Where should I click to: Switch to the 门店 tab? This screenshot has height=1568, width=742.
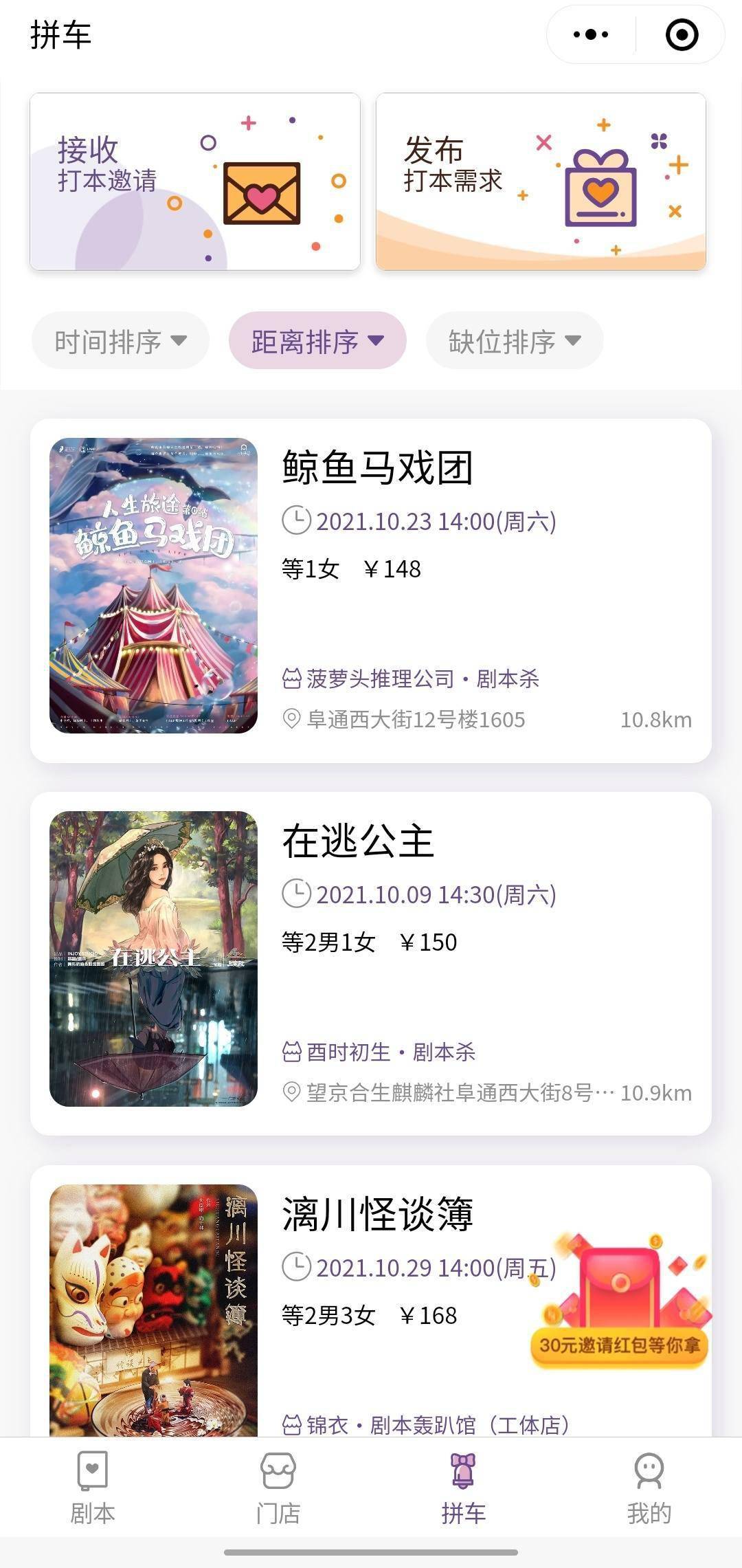pos(278,1486)
